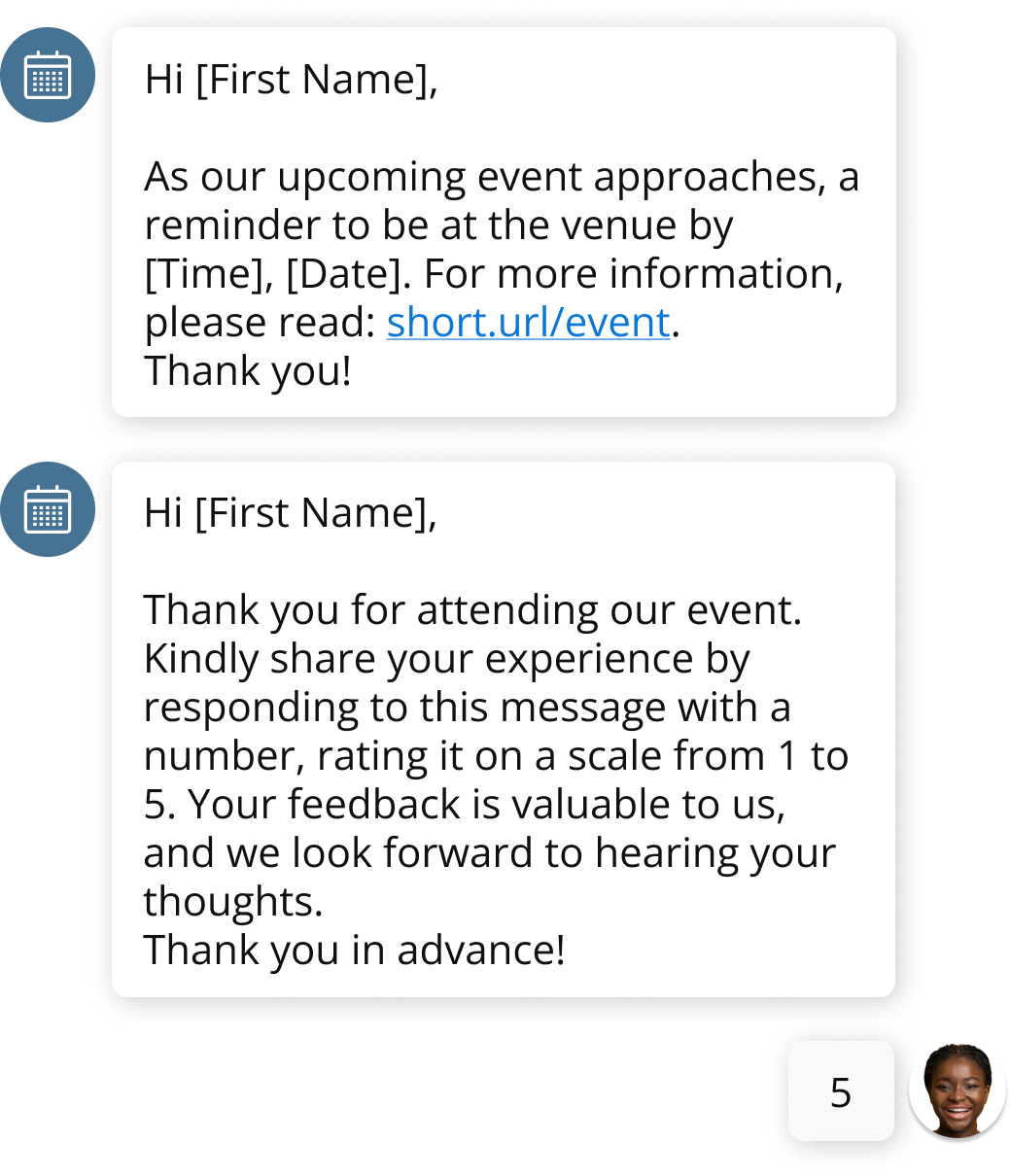The width and height of the screenshot is (1010, 1176).
Task: Open the short.url/event link
Action: tap(527, 322)
